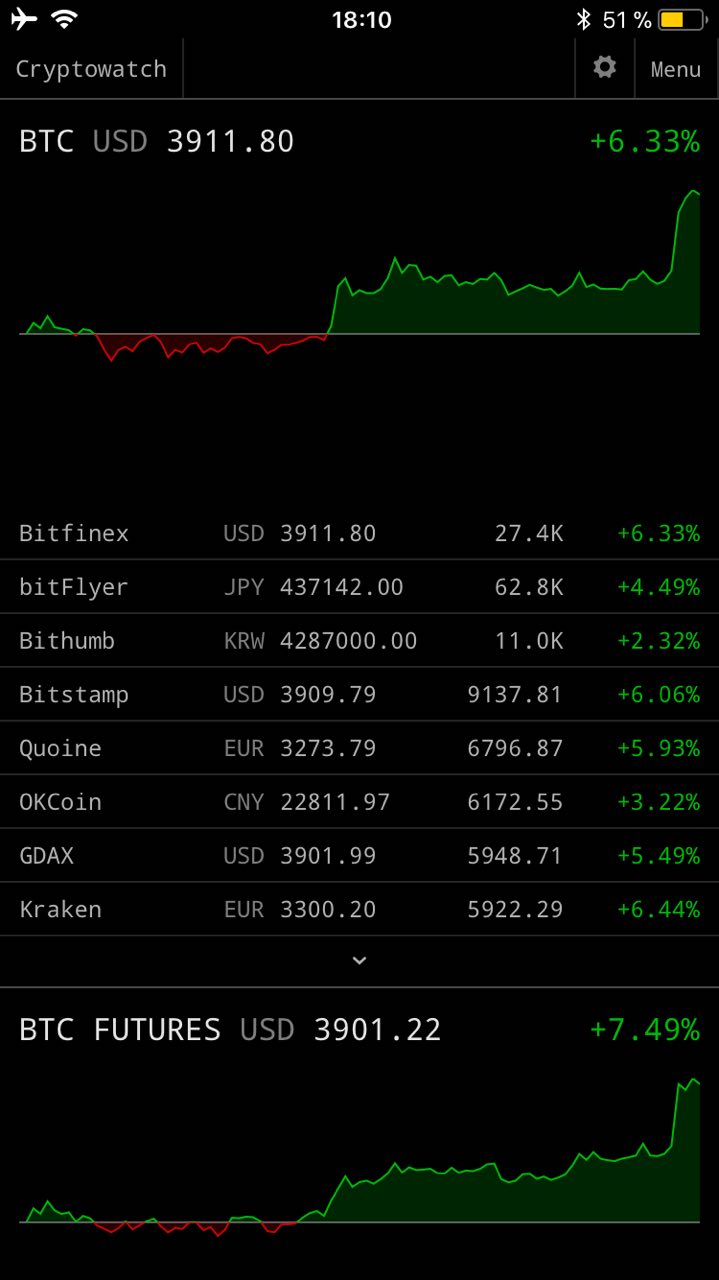Screen dimensions: 719x1280
Task: Open the settings gear icon
Action: point(605,68)
